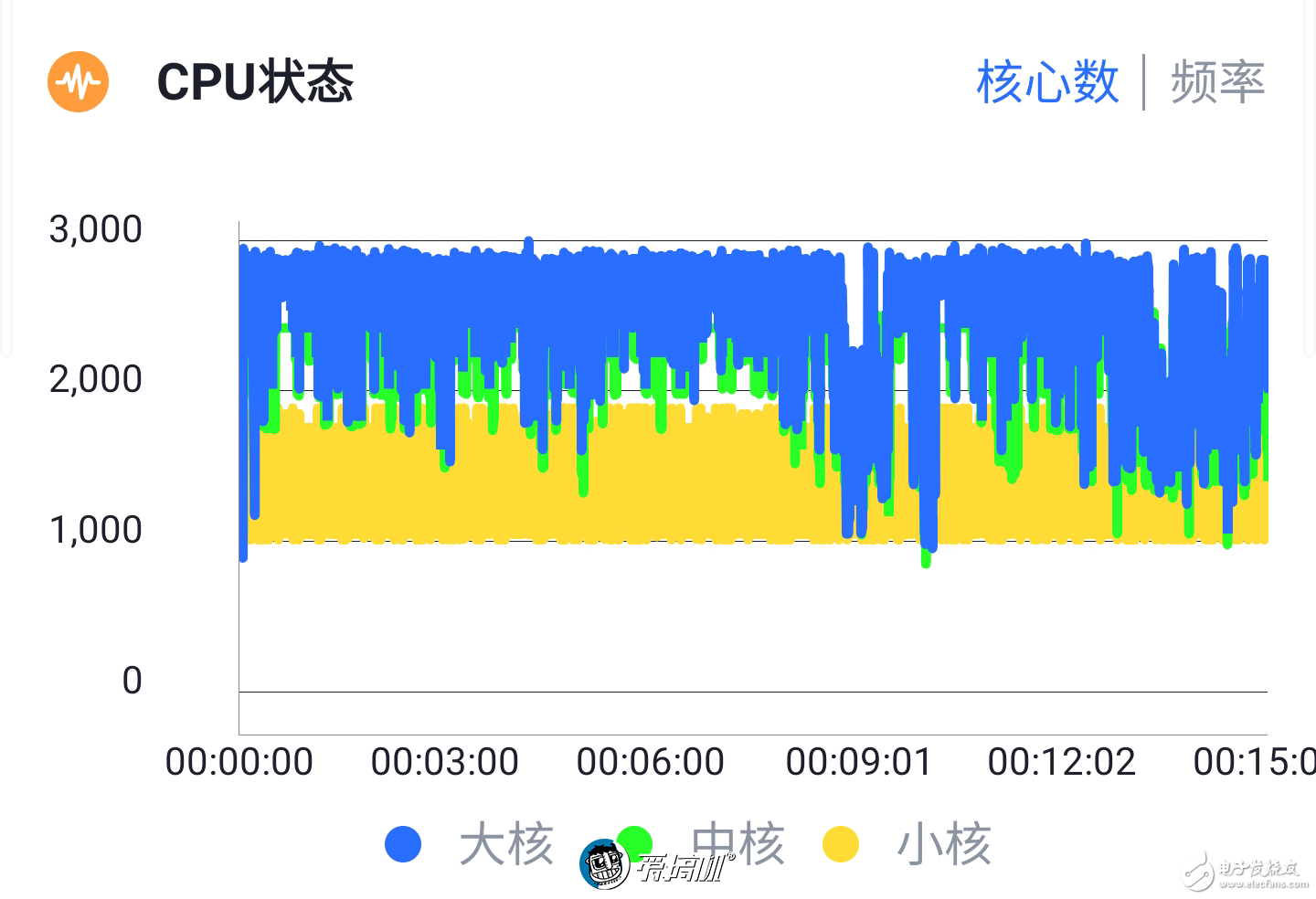The image size is (1316, 899).
Task: Switch to the 核心数 tab
Action: [x=1047, y=82]
